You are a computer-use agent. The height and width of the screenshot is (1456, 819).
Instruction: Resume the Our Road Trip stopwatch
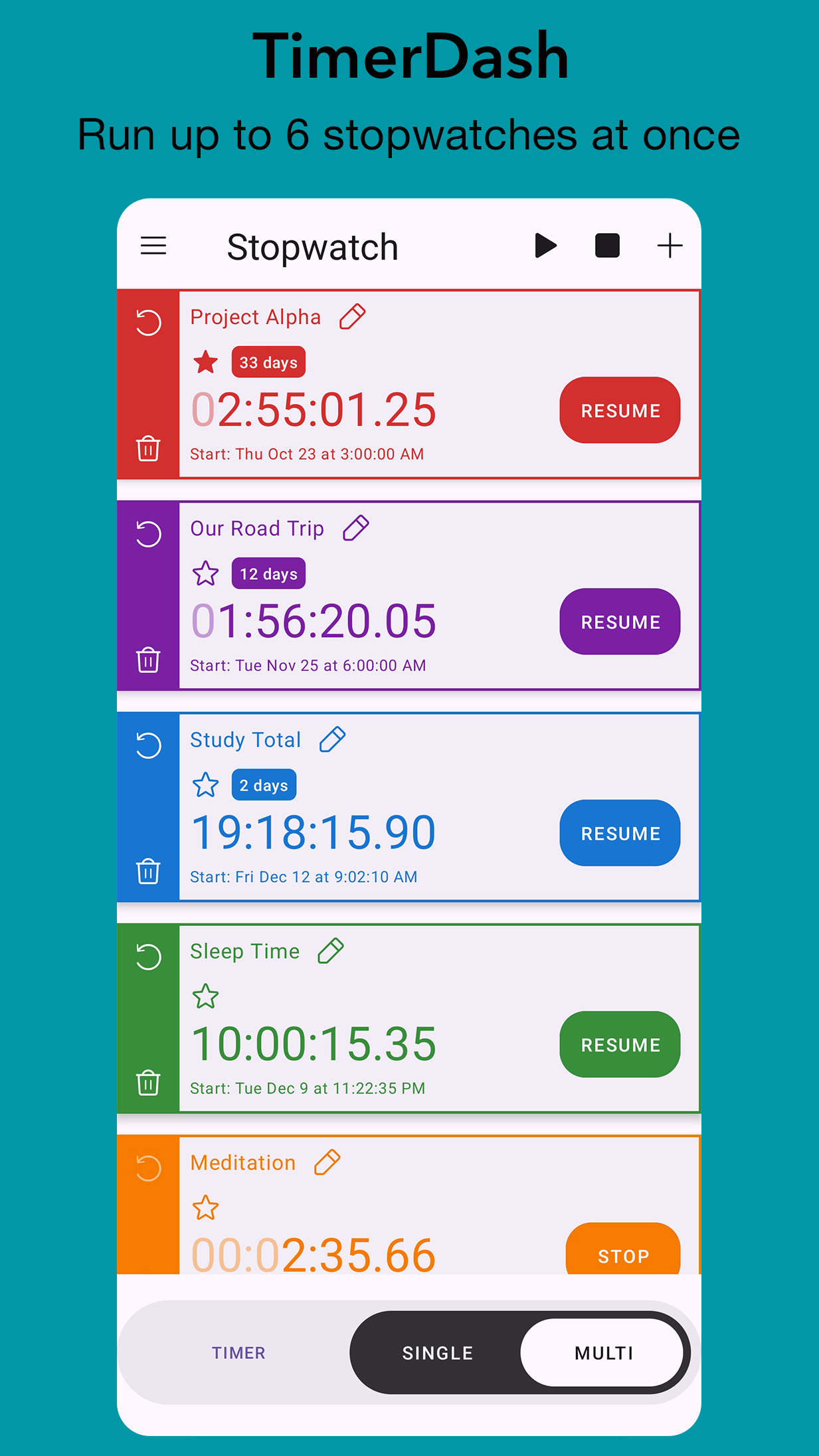click(x=619, y=622)
